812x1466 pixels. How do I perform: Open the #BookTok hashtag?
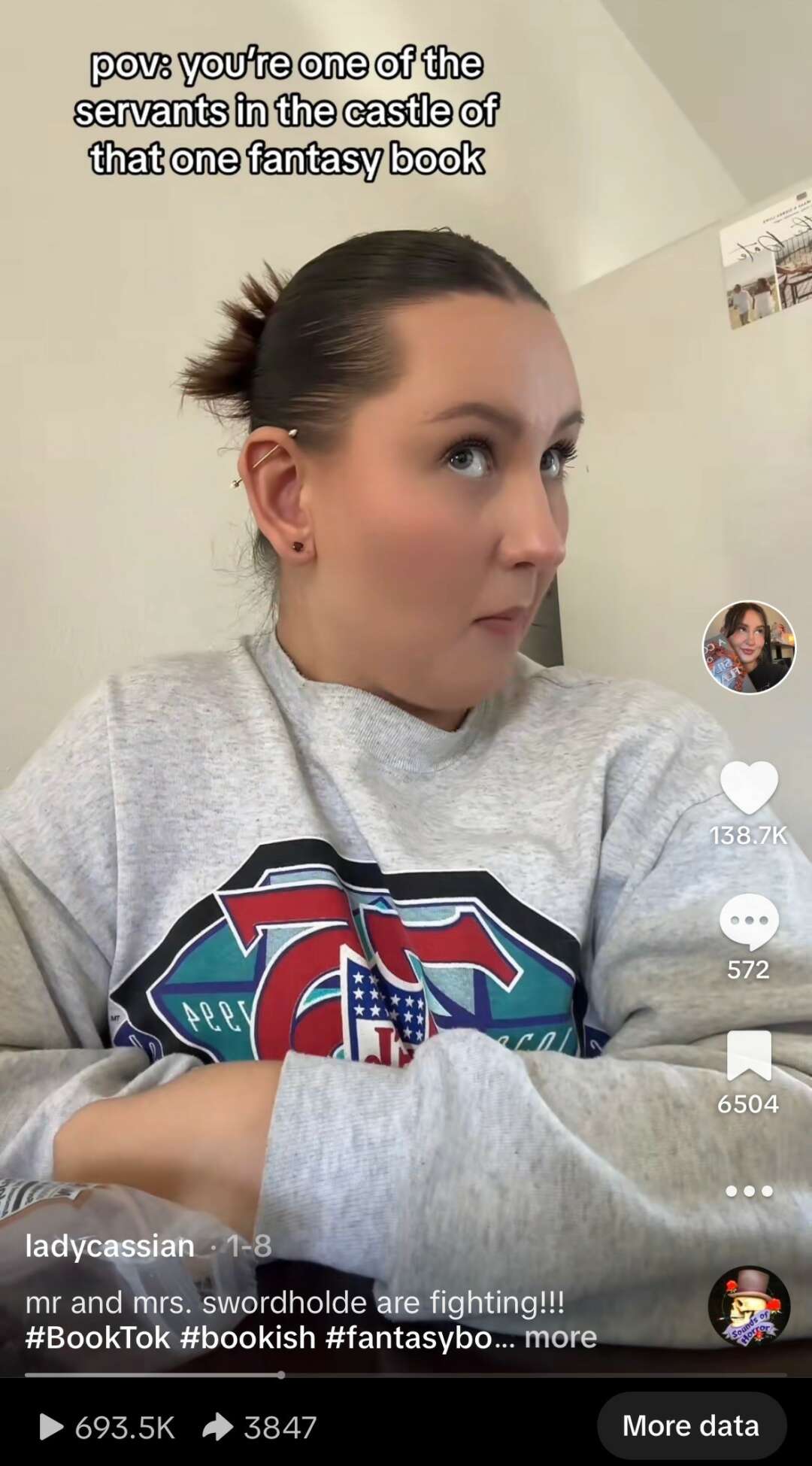(x=98, y=1338)
